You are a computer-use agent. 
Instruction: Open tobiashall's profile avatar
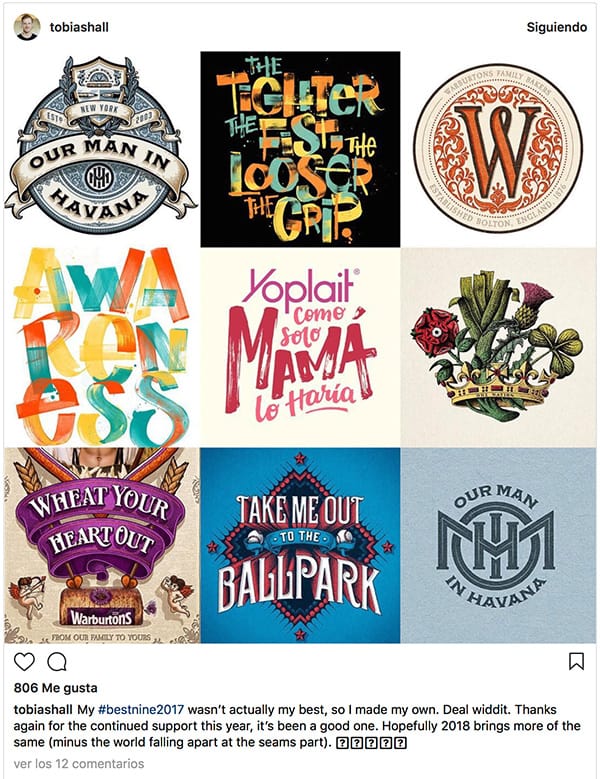[27, 27]
